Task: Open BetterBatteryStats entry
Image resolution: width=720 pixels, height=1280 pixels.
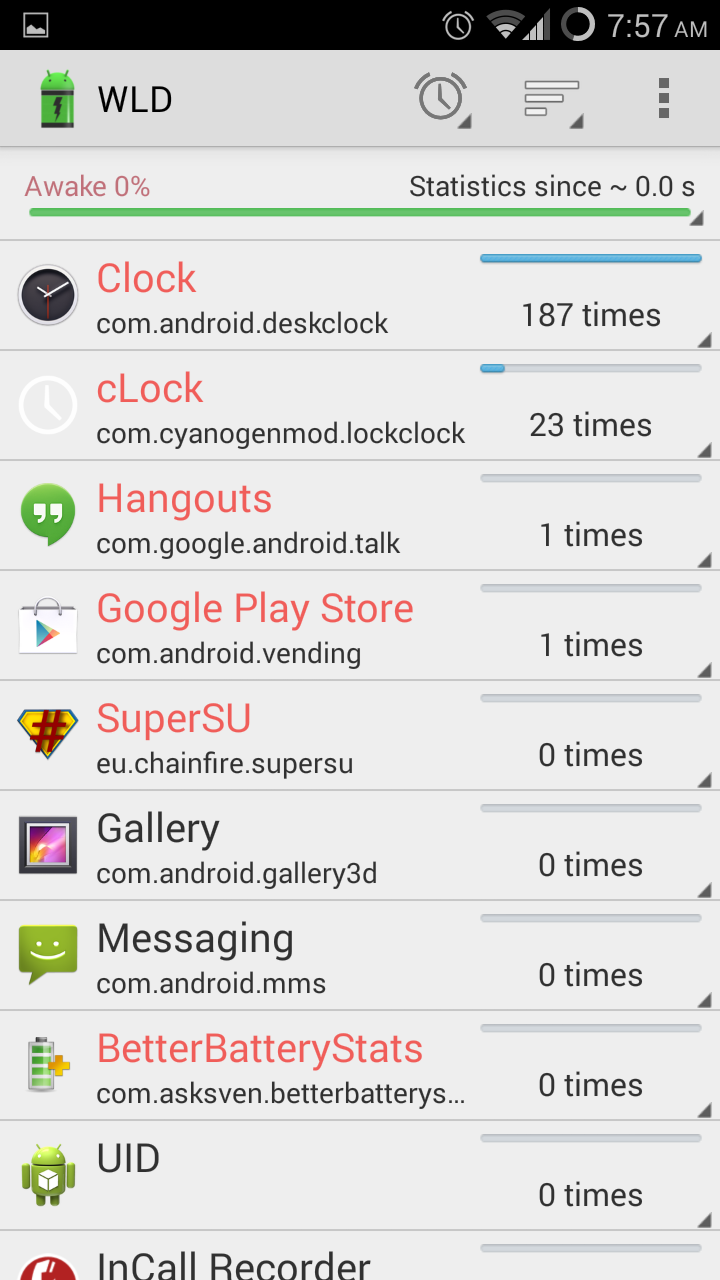Action: [360, 1066]
